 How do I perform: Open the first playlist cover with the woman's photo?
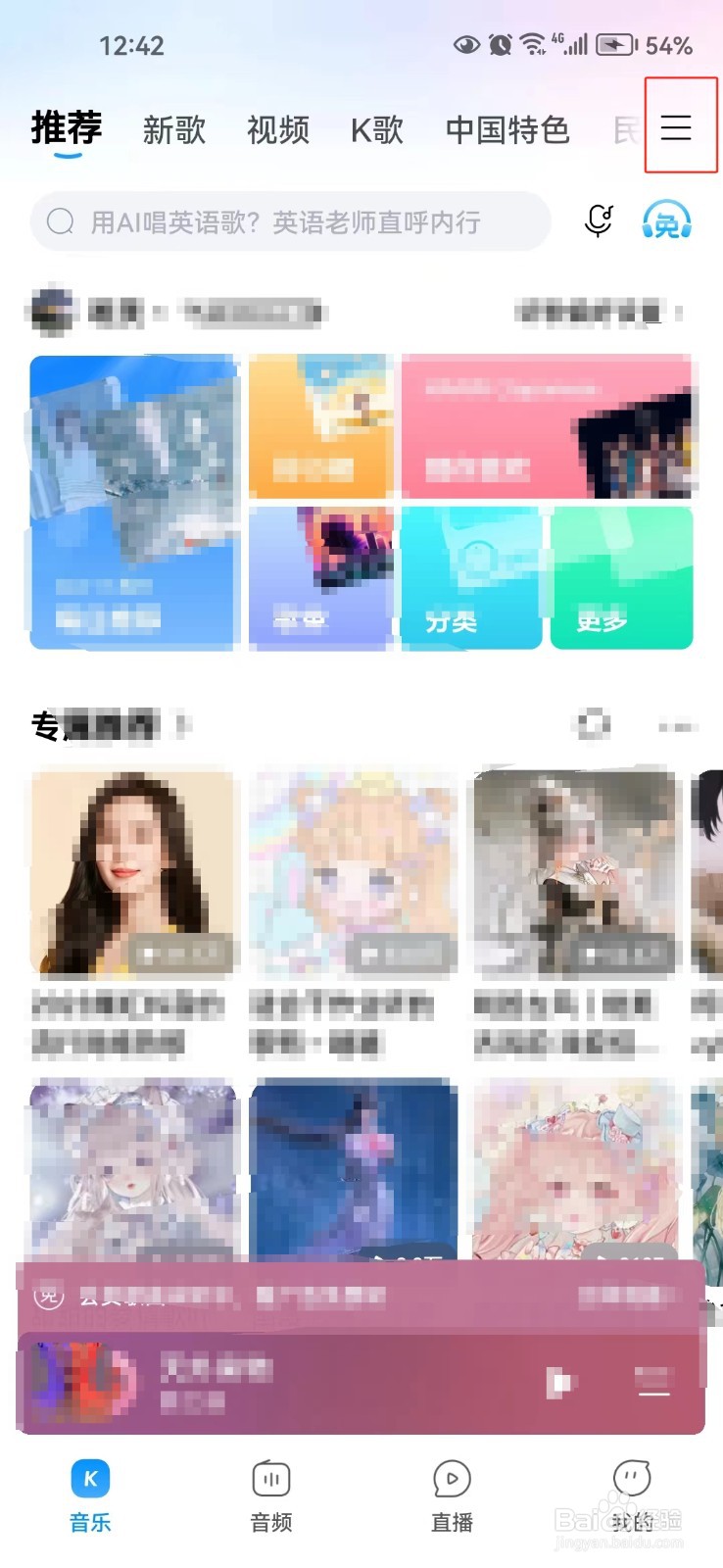(132, 872)
